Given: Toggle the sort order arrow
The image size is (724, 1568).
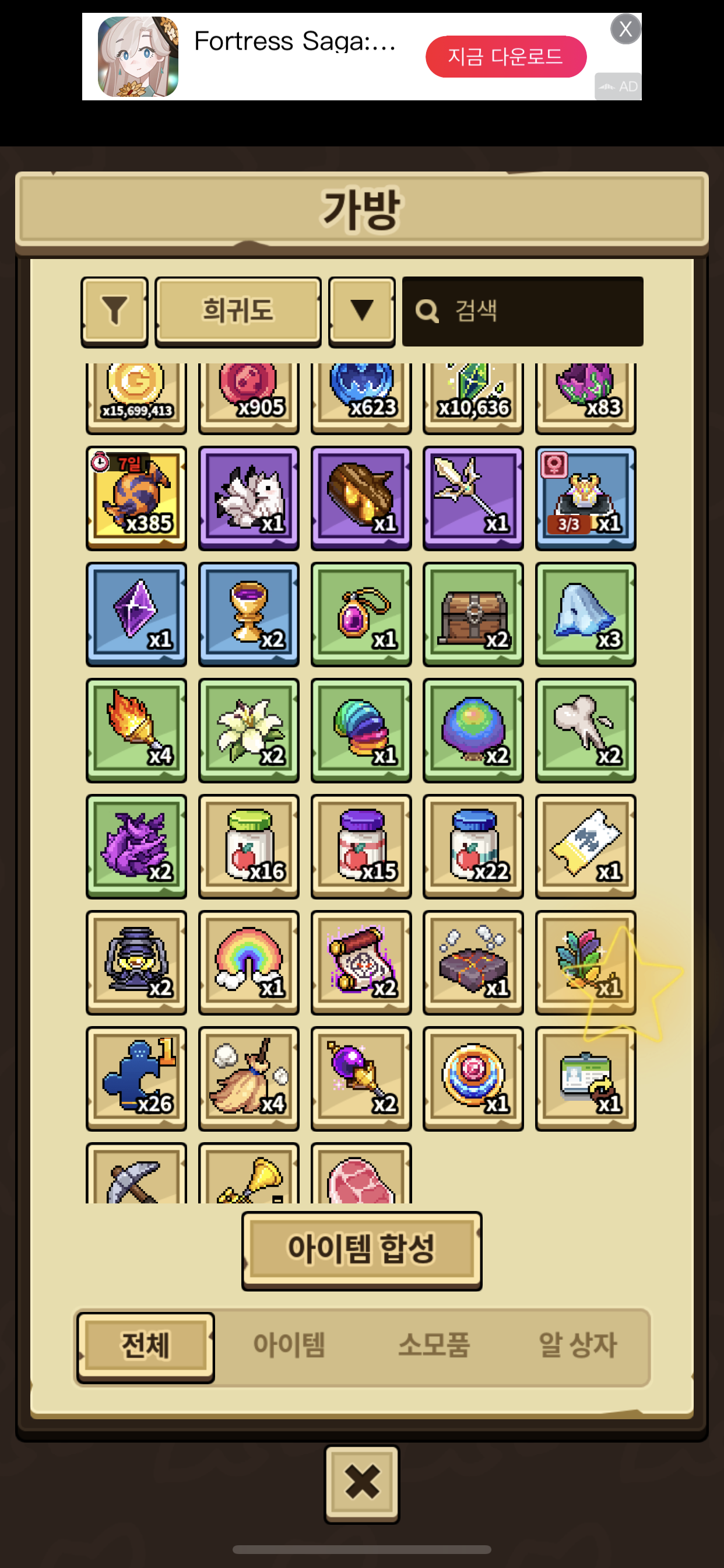Looking at the screenshot, I should coord(361,311).
